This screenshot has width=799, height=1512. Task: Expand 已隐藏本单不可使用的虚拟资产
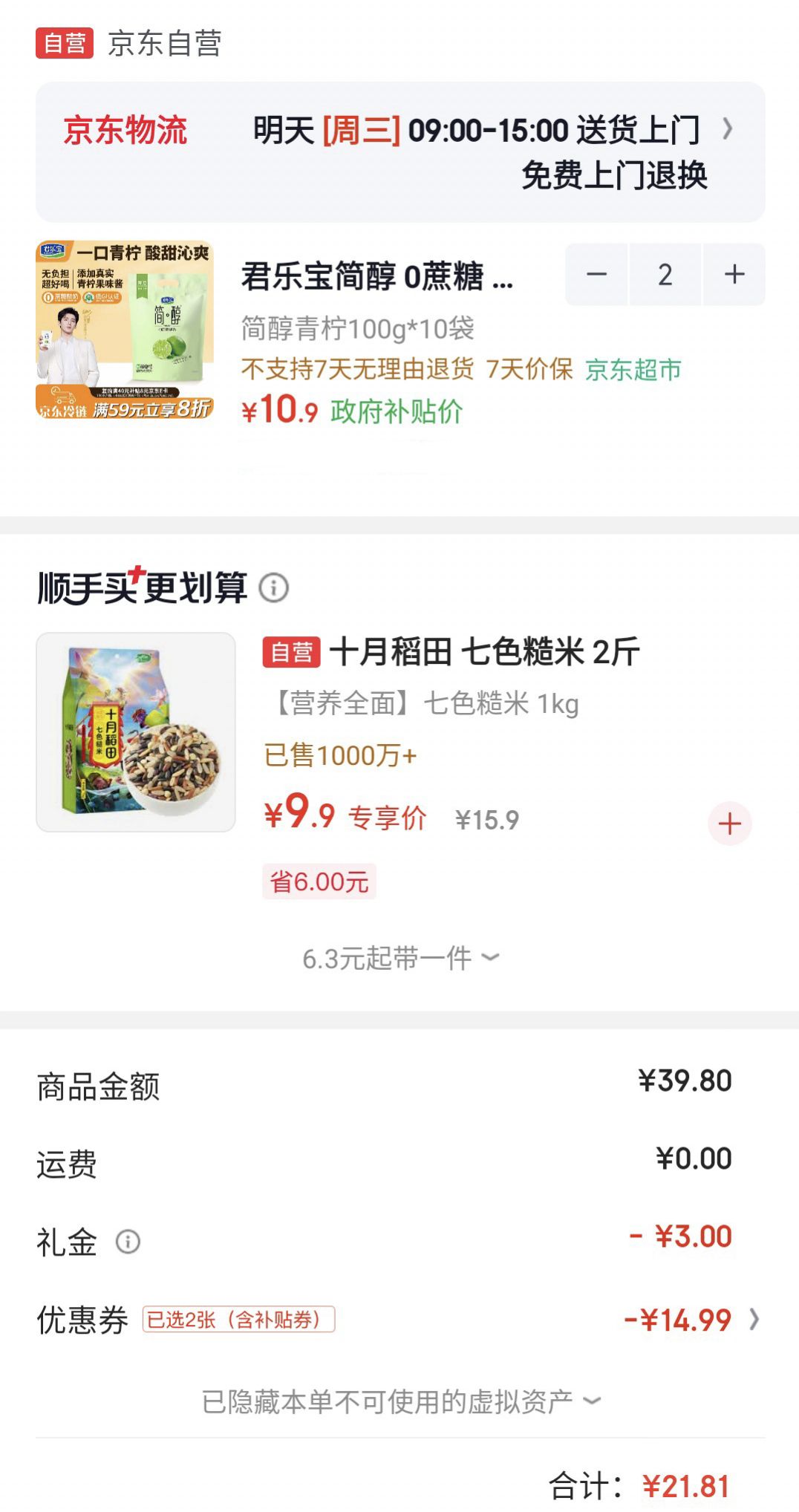click(400, 1401)
